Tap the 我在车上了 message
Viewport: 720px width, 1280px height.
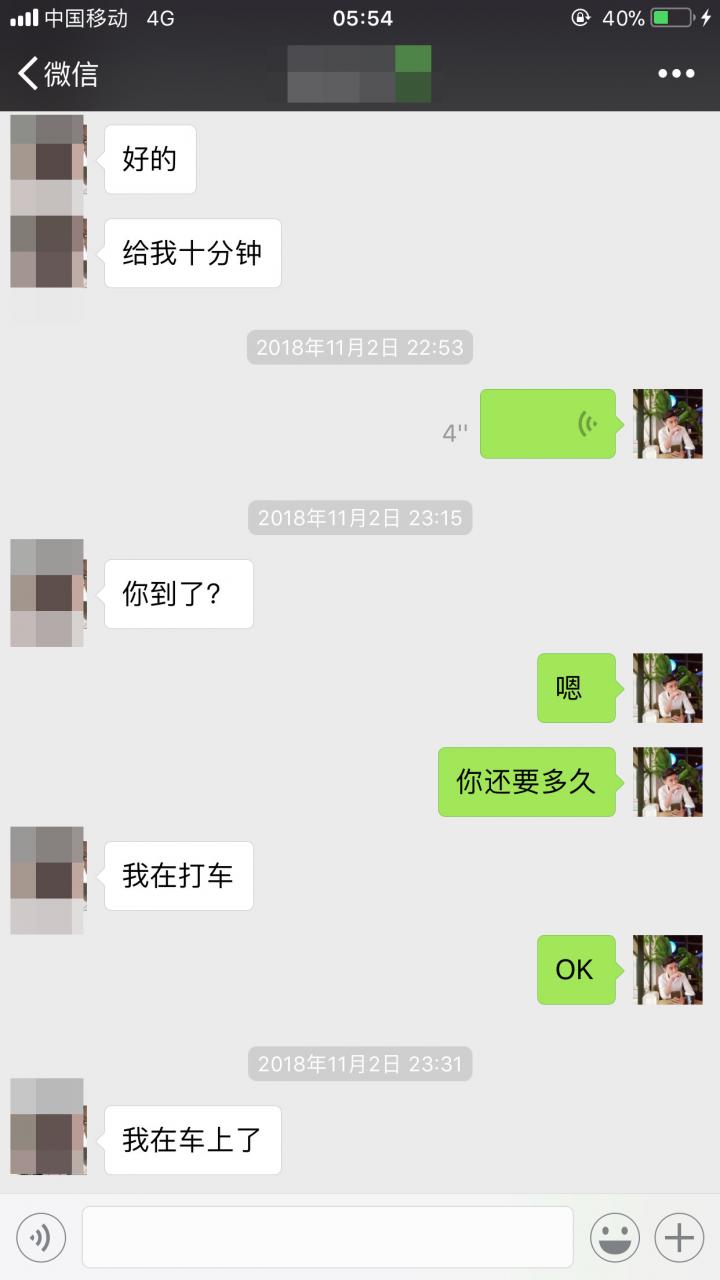pyautogui.click(x=192, y=1140)
